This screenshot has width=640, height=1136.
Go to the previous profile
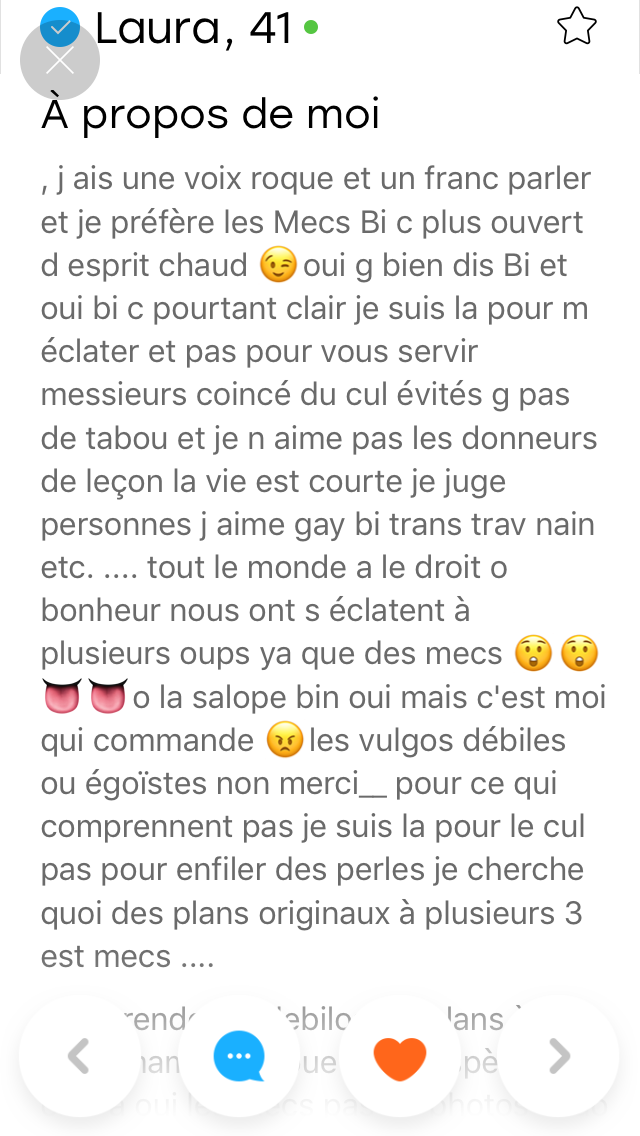pos(79,1056)
